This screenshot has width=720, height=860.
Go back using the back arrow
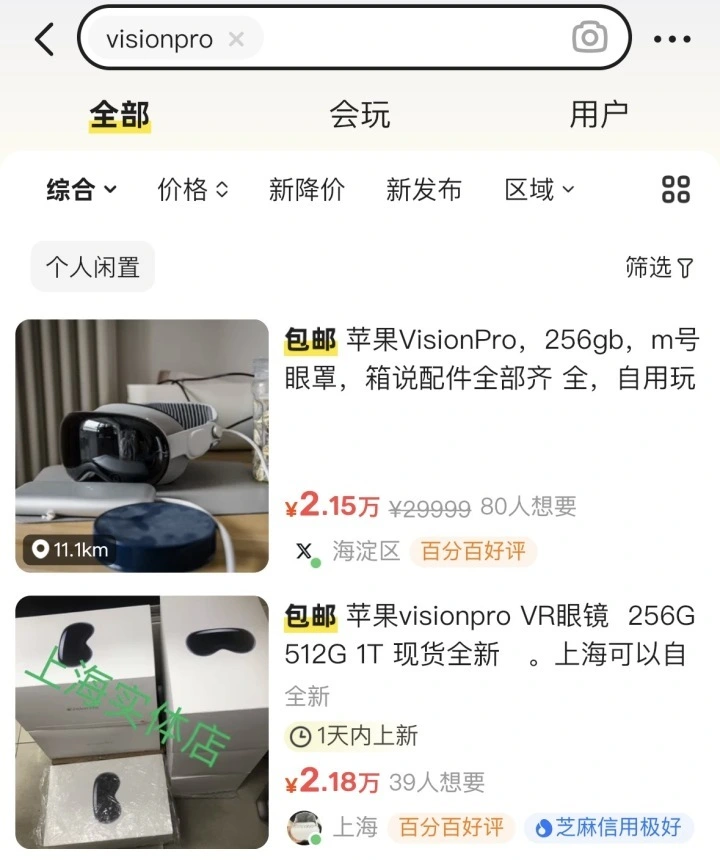(x=44, y=39)
